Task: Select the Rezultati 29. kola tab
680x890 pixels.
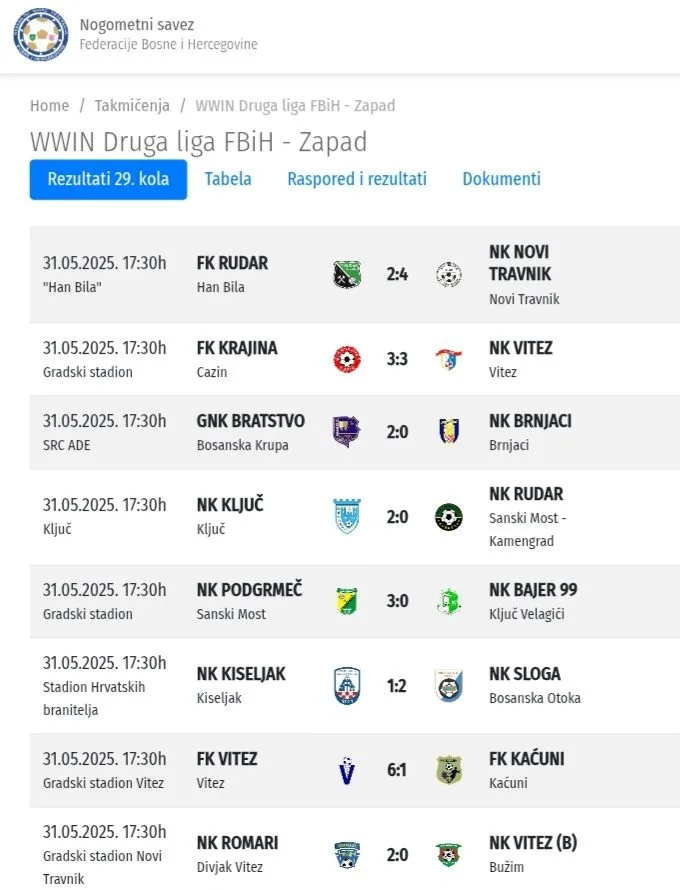Action: [x=108, y=180]
